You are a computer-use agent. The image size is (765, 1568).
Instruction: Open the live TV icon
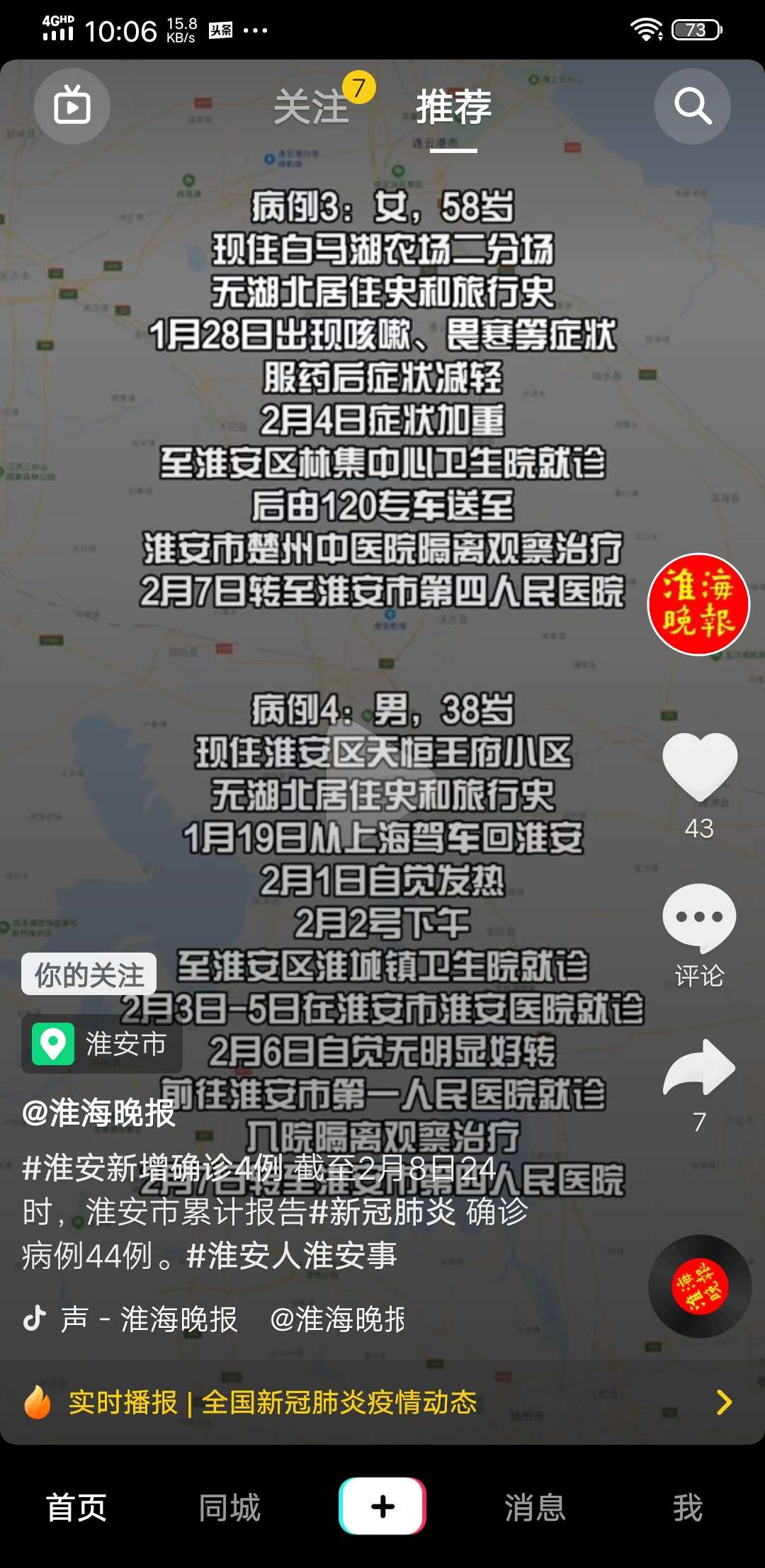coord(72,106)
